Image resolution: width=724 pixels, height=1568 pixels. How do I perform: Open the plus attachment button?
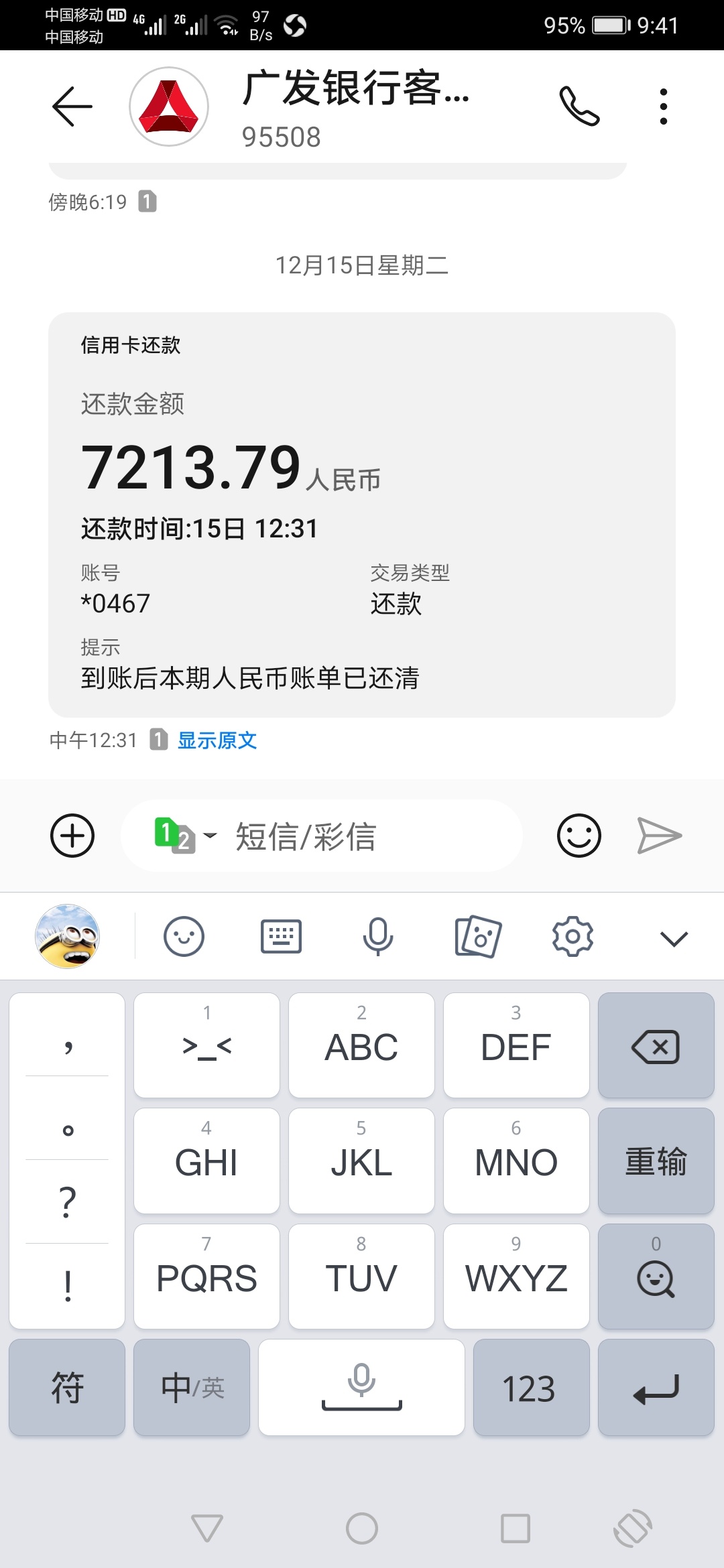[x=72, y=836]
